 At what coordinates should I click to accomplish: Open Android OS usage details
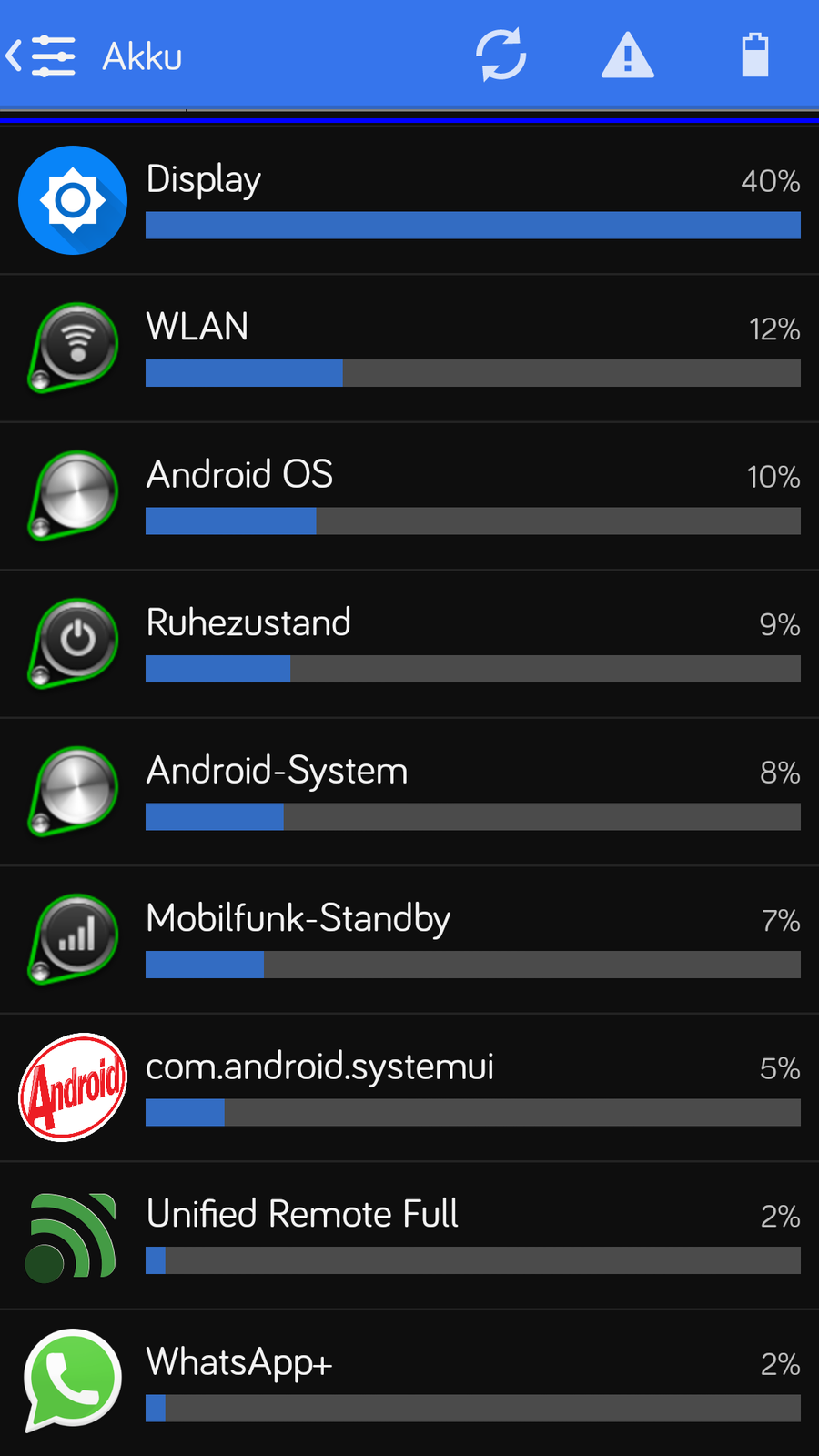point(409,496)
